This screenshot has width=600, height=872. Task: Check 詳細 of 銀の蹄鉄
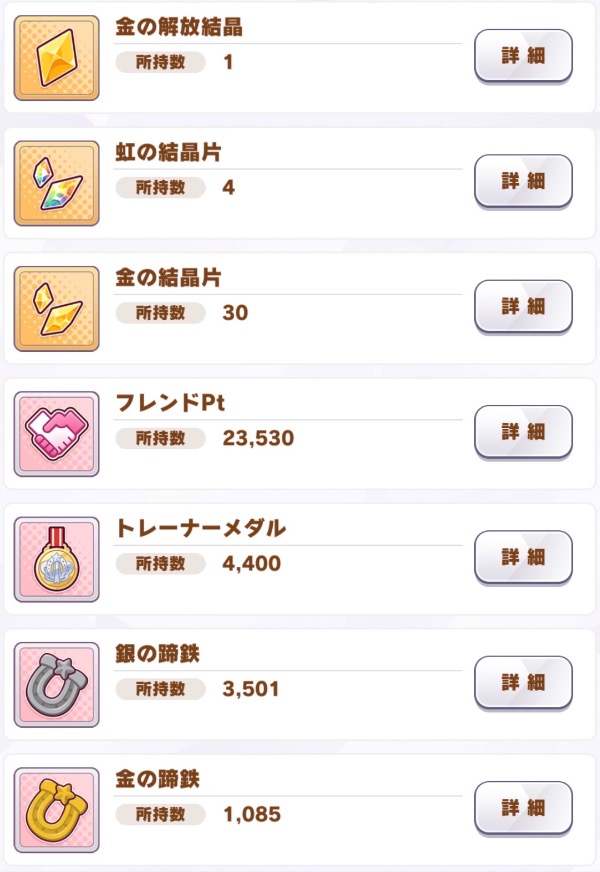pos(523,682)
